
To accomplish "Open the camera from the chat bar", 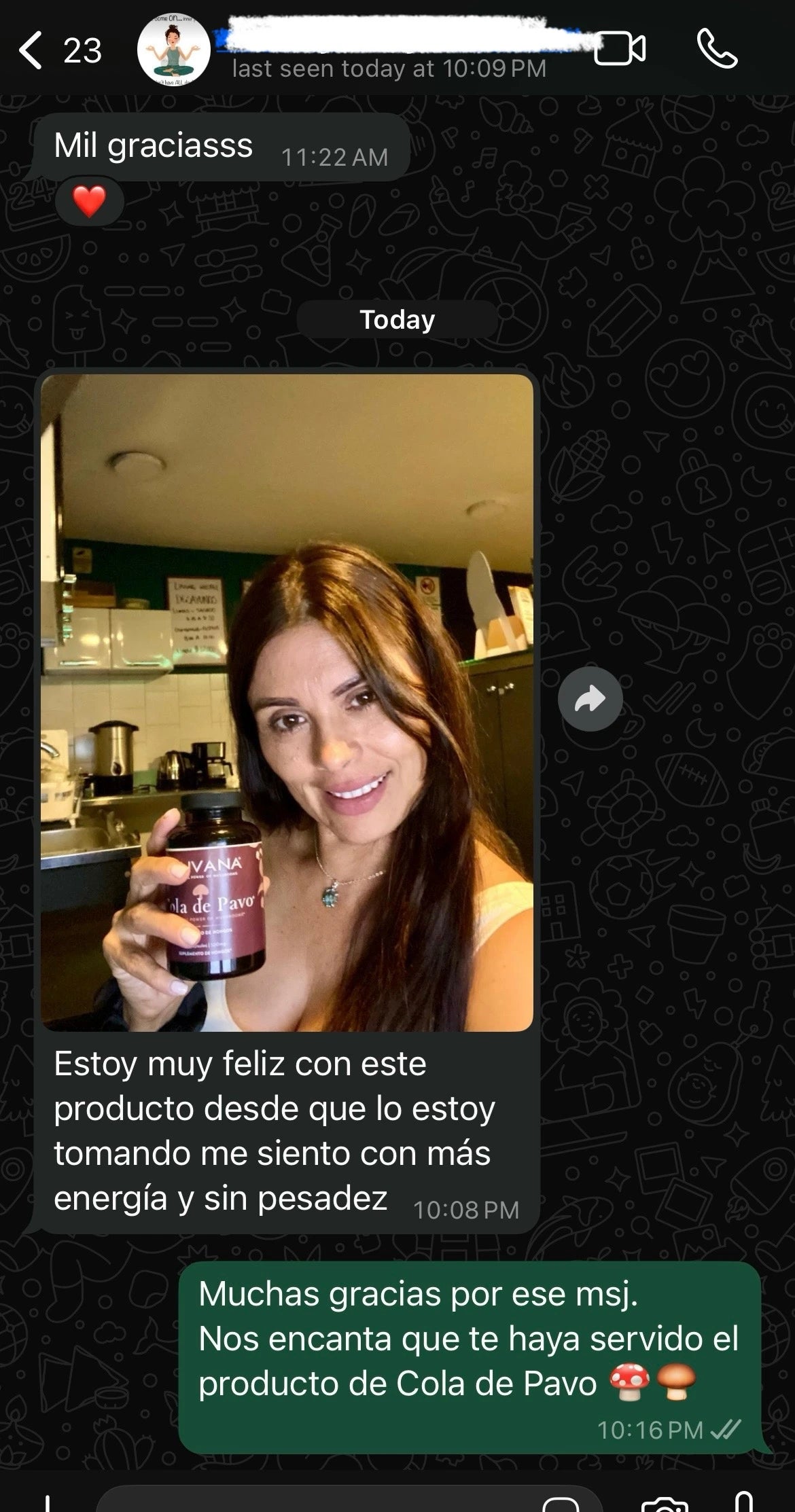I will click(x=665, y=1504).
